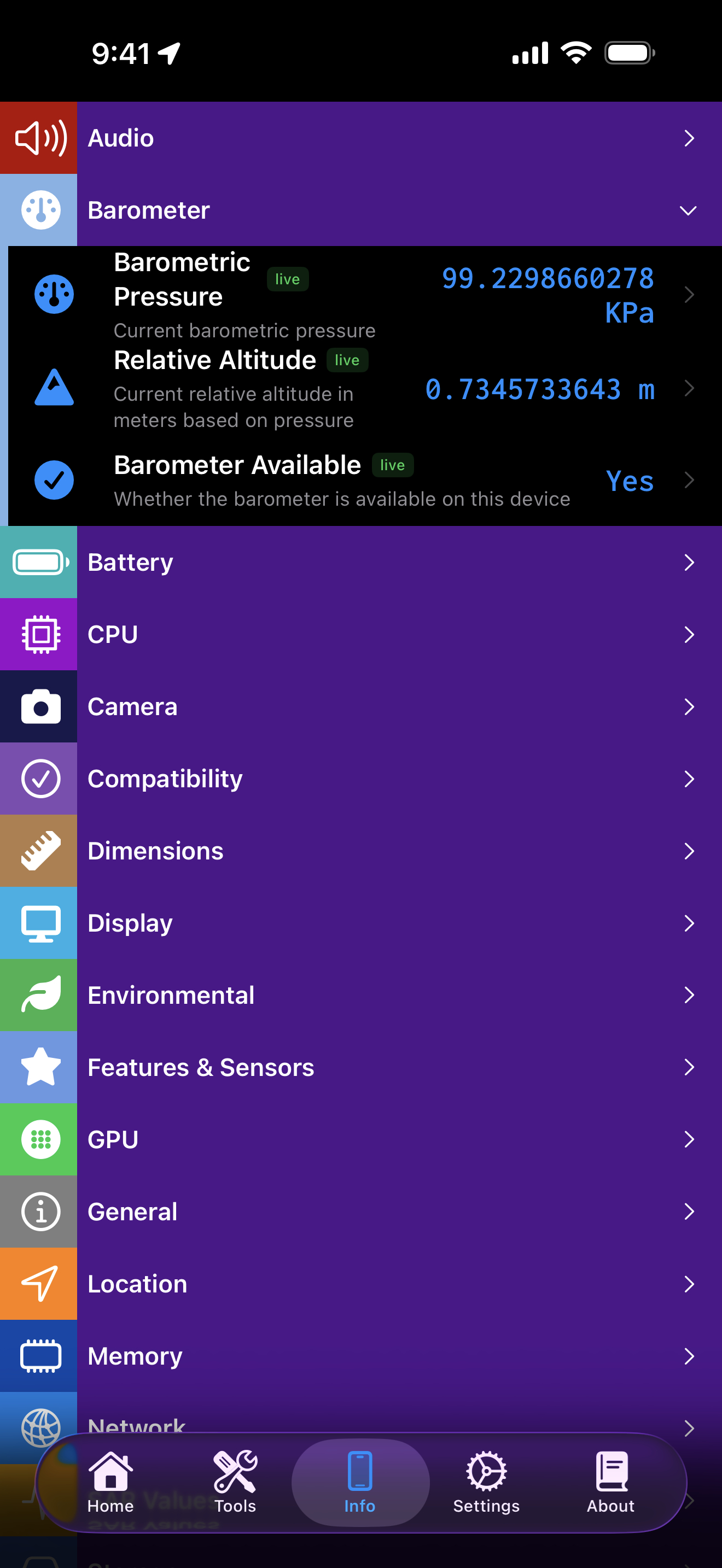
Task: Tap the live badge next to Relative Altitude
Action: click(x=347, y=360)
